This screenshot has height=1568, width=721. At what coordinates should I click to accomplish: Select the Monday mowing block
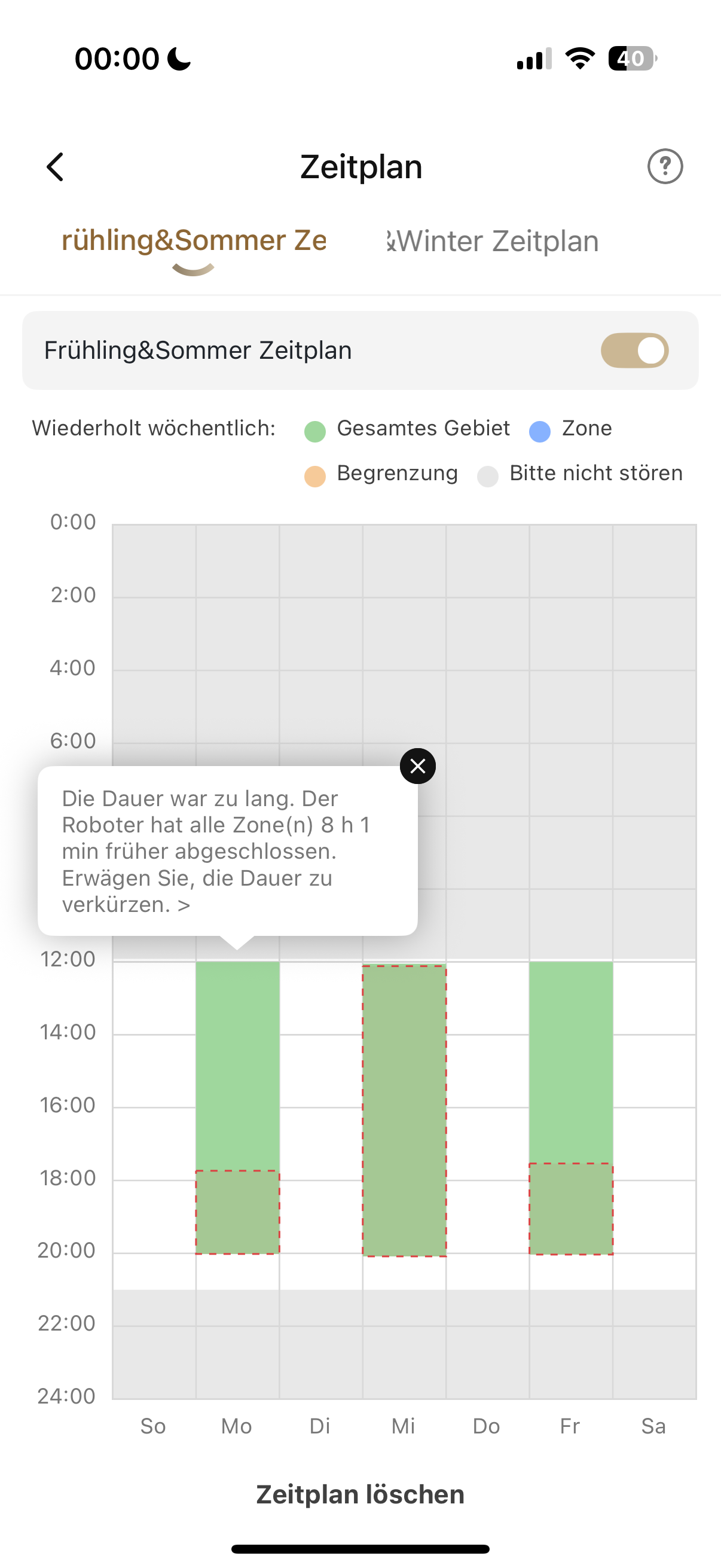pos(237,1107)
